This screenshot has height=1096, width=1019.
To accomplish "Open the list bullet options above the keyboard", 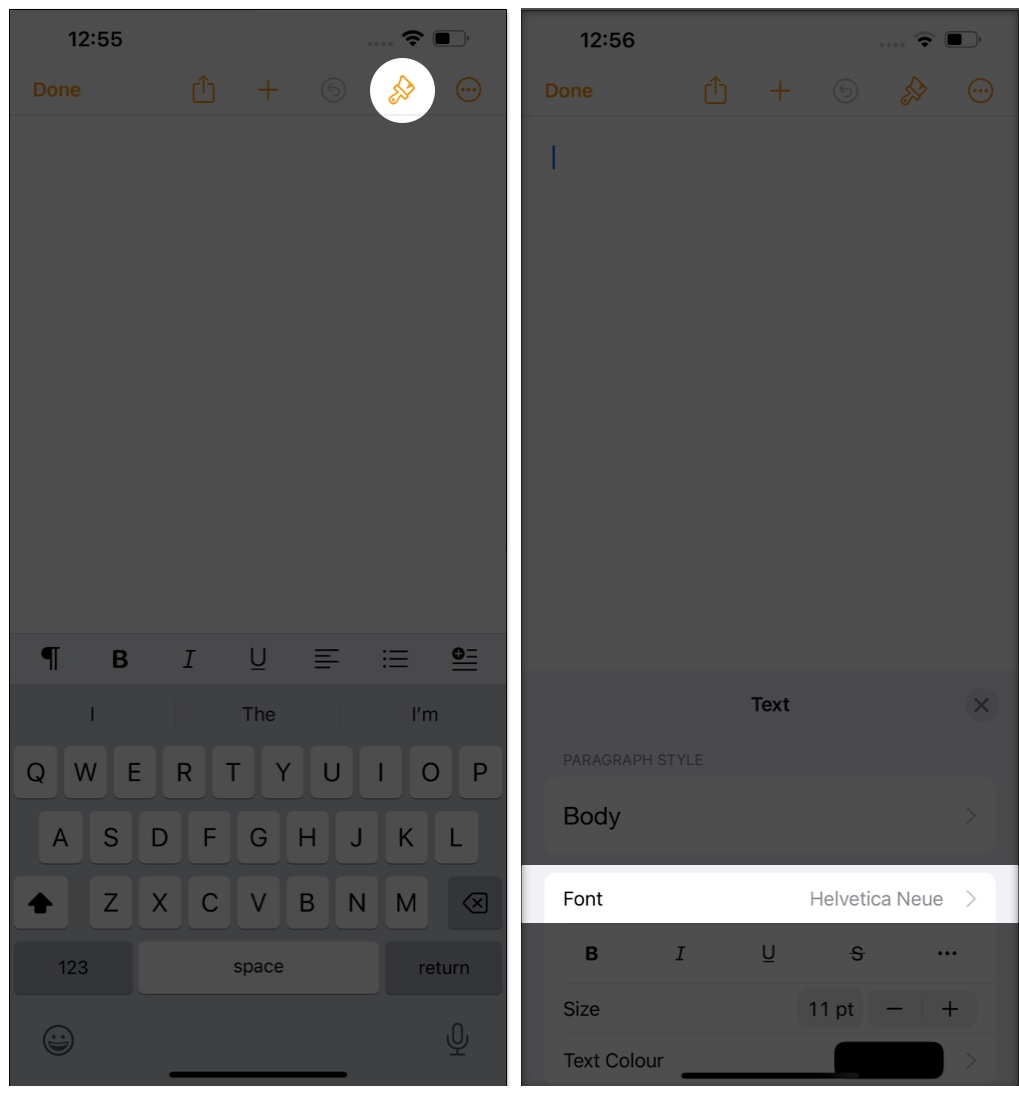I will pos(395,658).
